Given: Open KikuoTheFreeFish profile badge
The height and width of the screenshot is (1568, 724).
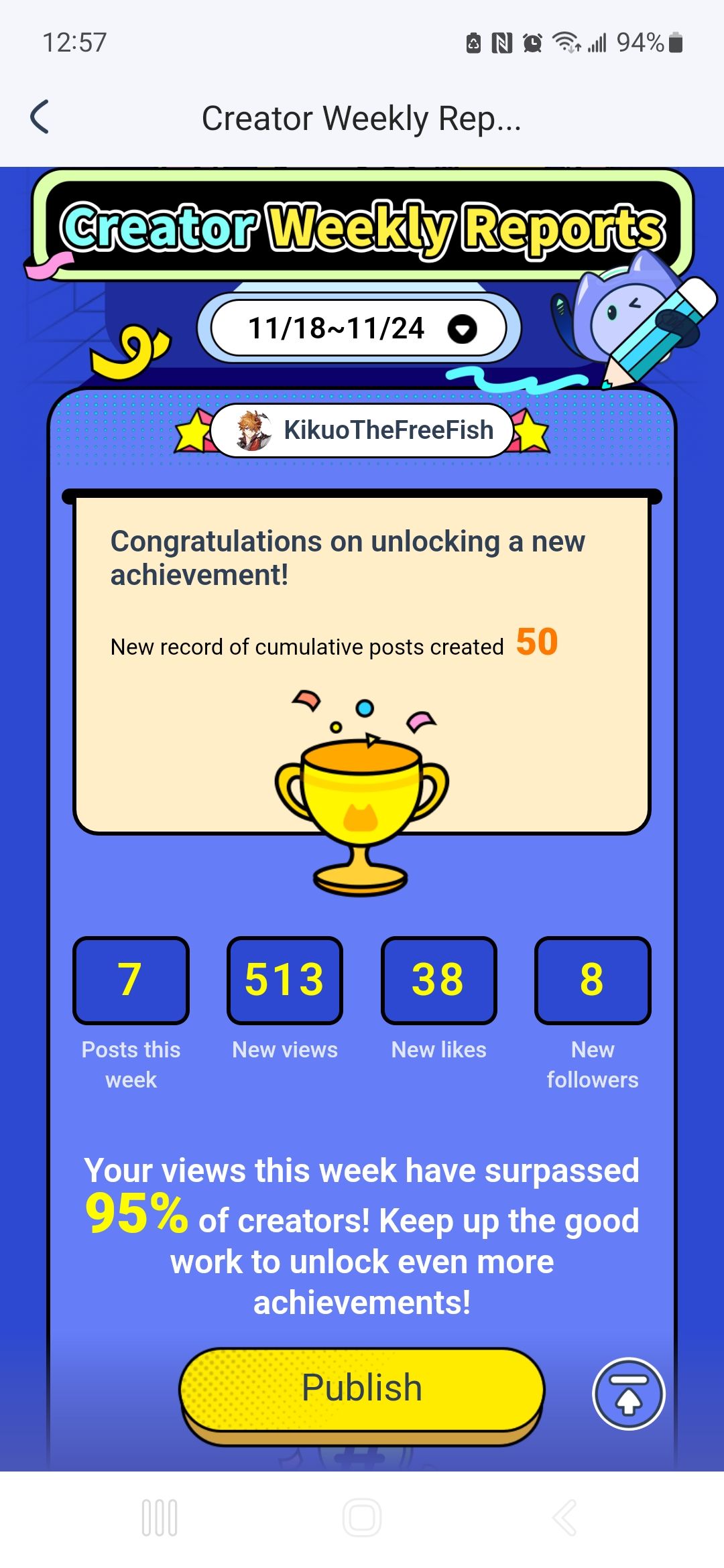Looking at the screenshot, I should pyautogui.click(x=362, y=430).
